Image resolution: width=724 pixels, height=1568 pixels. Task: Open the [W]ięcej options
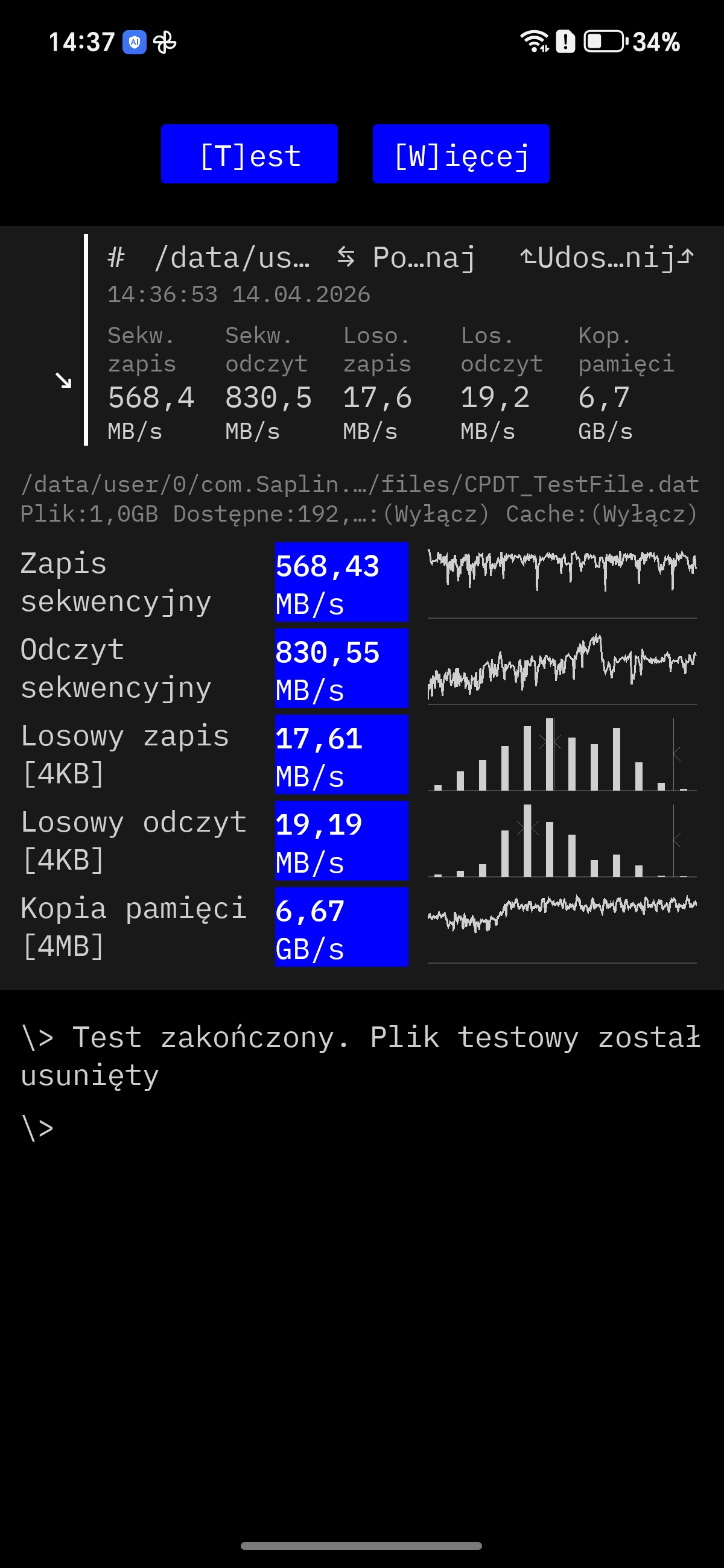461,154
